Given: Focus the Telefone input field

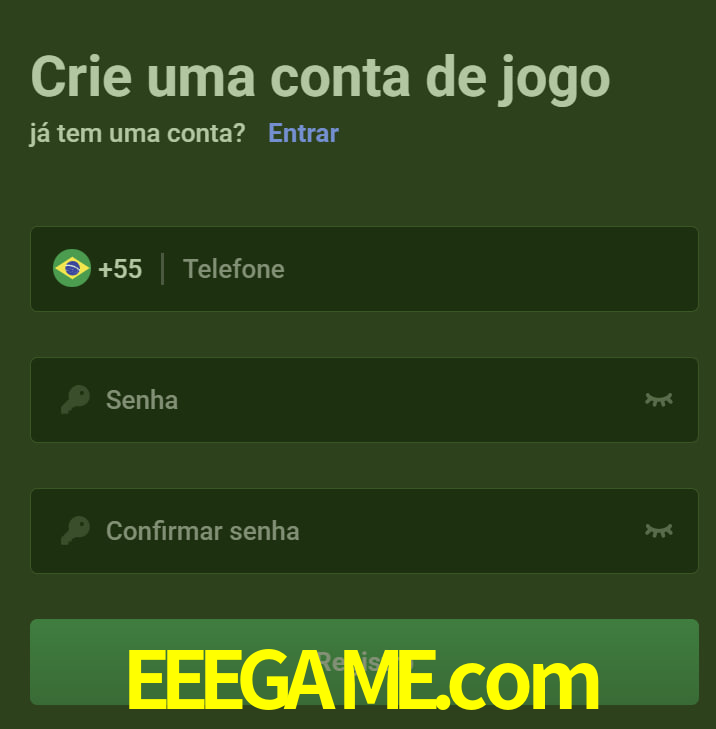Looking at the screenshot, I should pyautogui.click(x=430, y=269).
